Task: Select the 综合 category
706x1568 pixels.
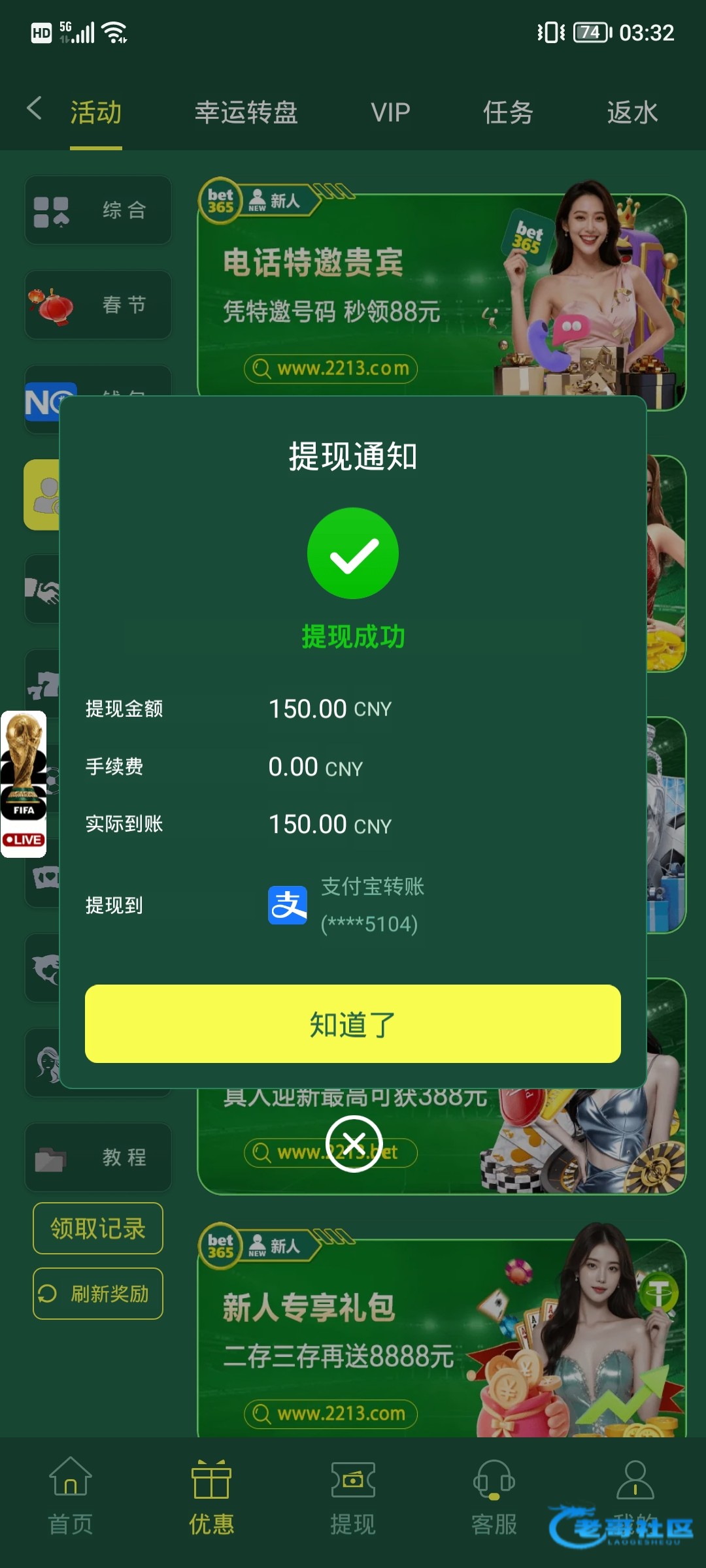Action: [98, 210]
